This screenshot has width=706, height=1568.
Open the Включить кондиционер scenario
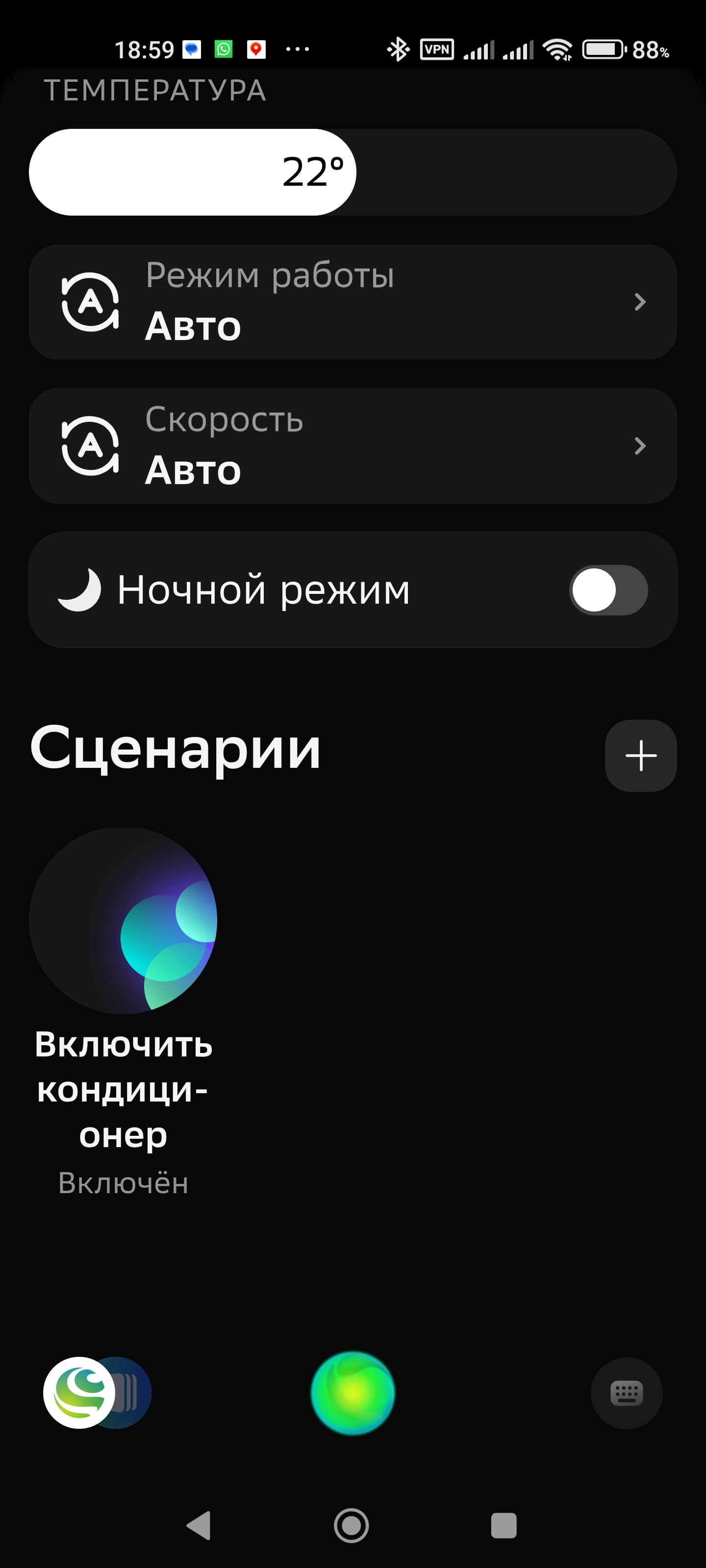(123, 920)
